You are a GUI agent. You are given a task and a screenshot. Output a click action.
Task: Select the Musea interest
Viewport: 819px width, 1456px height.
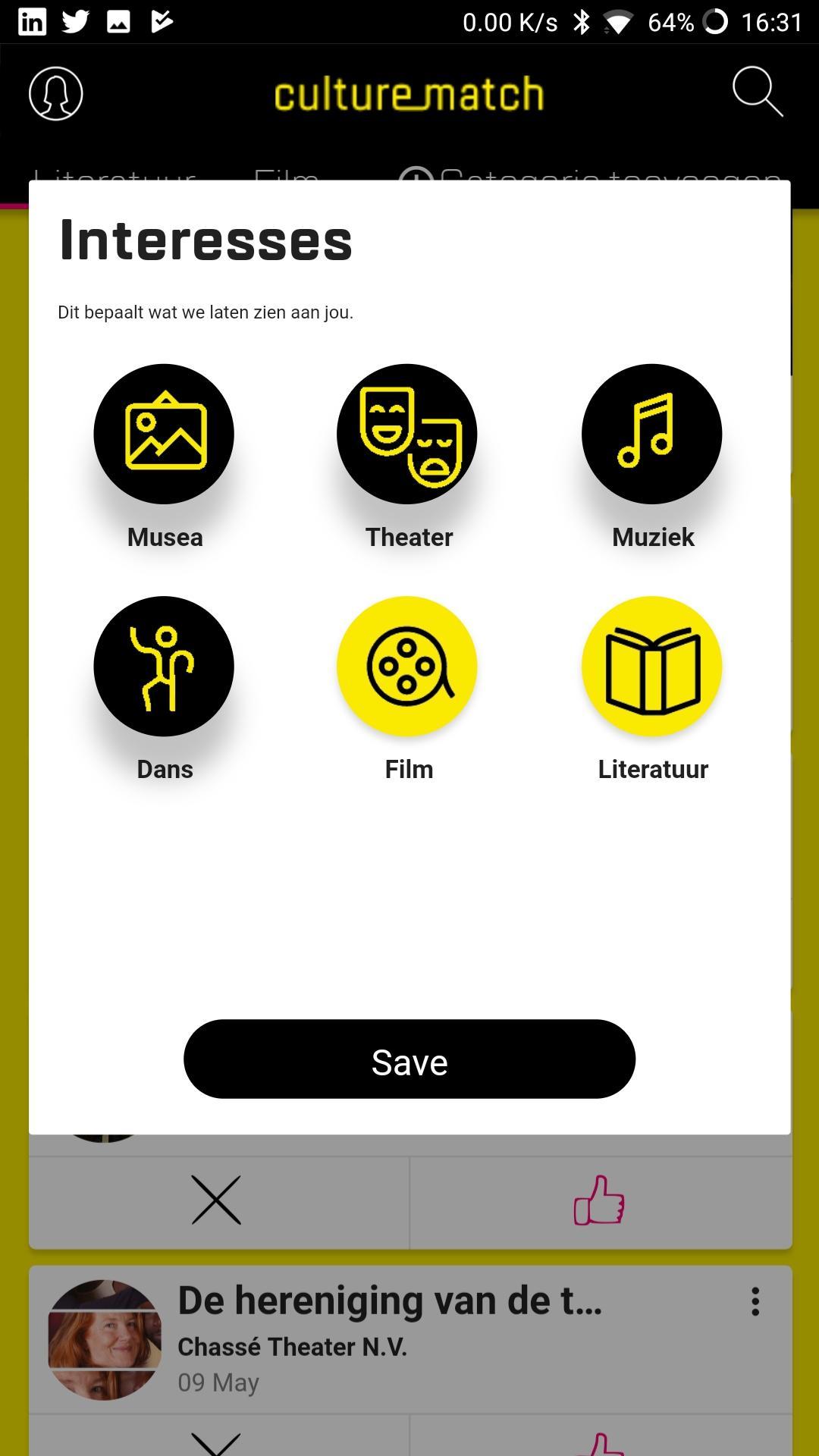[164, 434]
